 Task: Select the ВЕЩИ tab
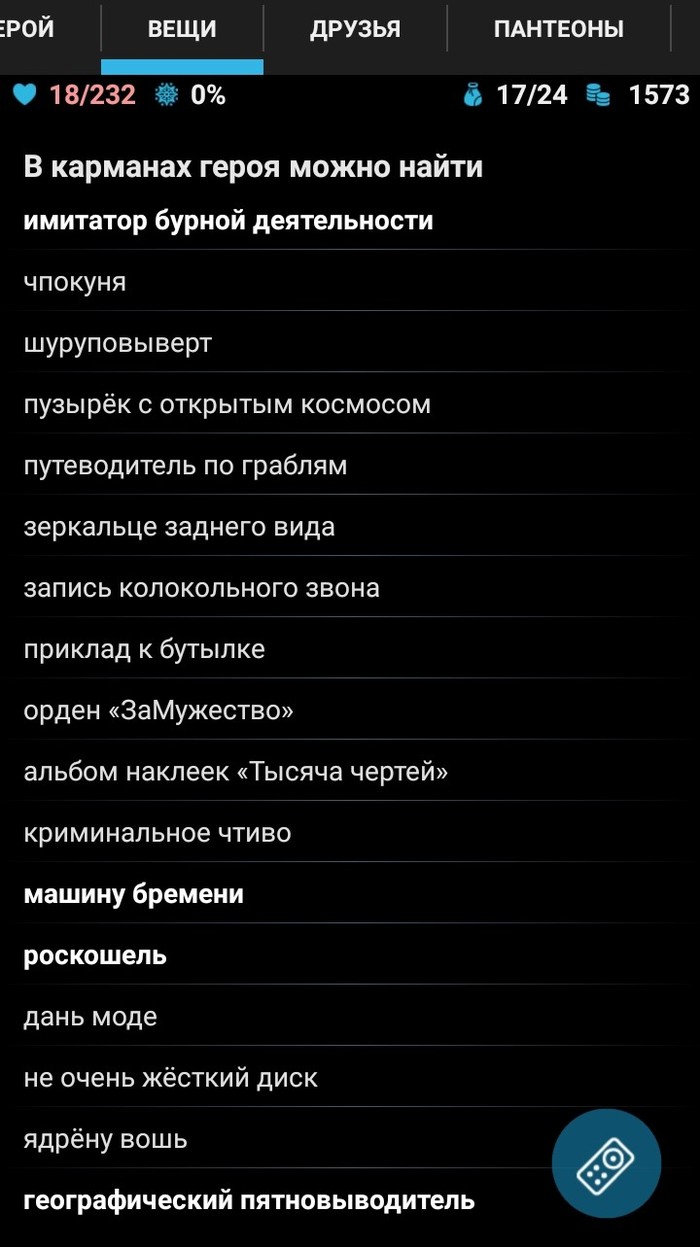pyautogui.click(x=182, y=29)
